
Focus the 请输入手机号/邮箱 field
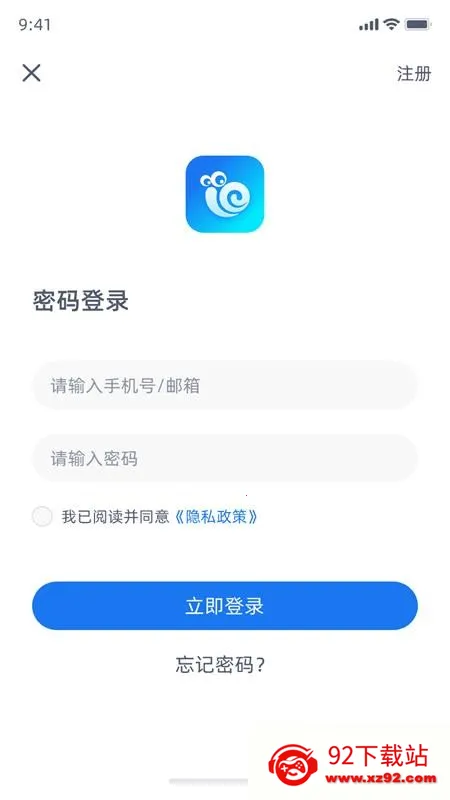(225, 385)
